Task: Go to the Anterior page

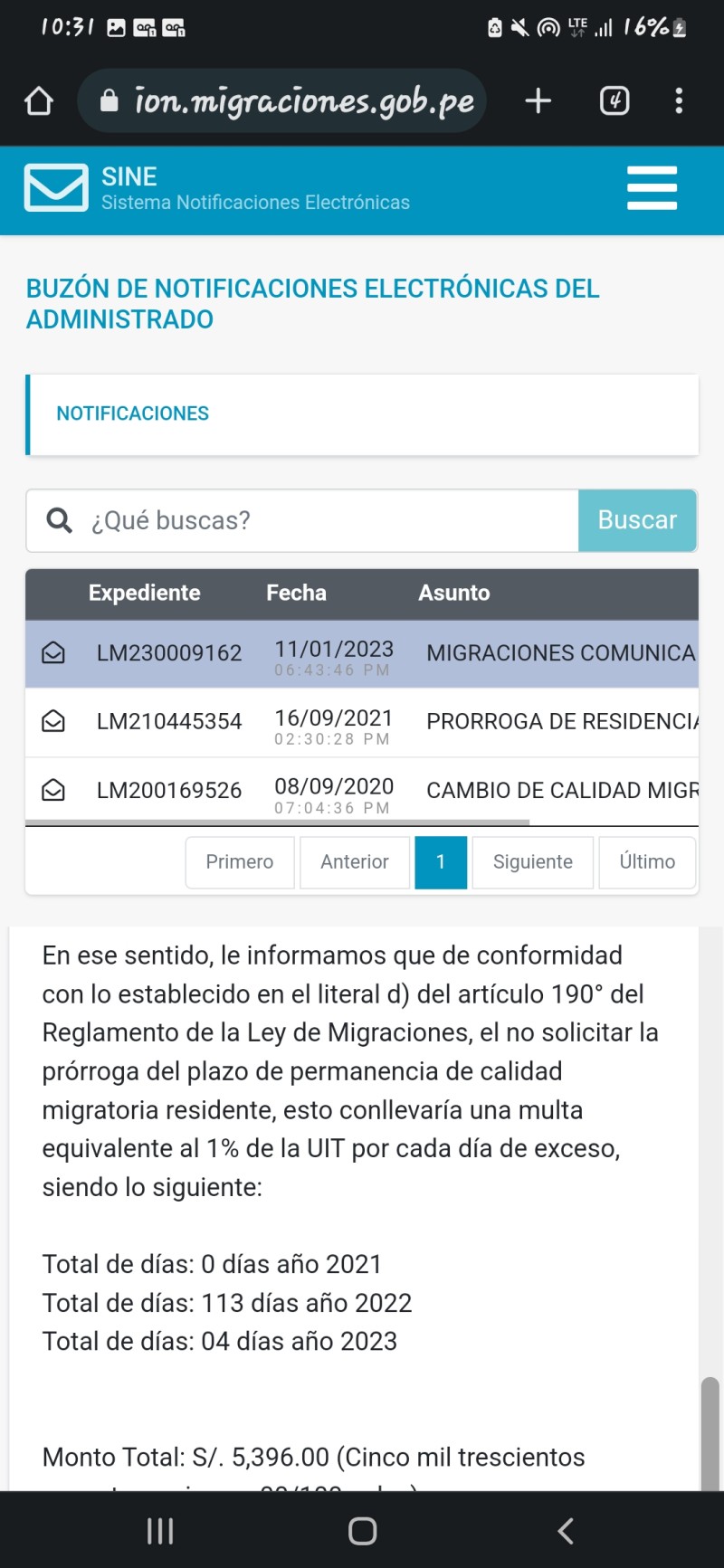Action: pyautogui.click(x=355, y=862)
